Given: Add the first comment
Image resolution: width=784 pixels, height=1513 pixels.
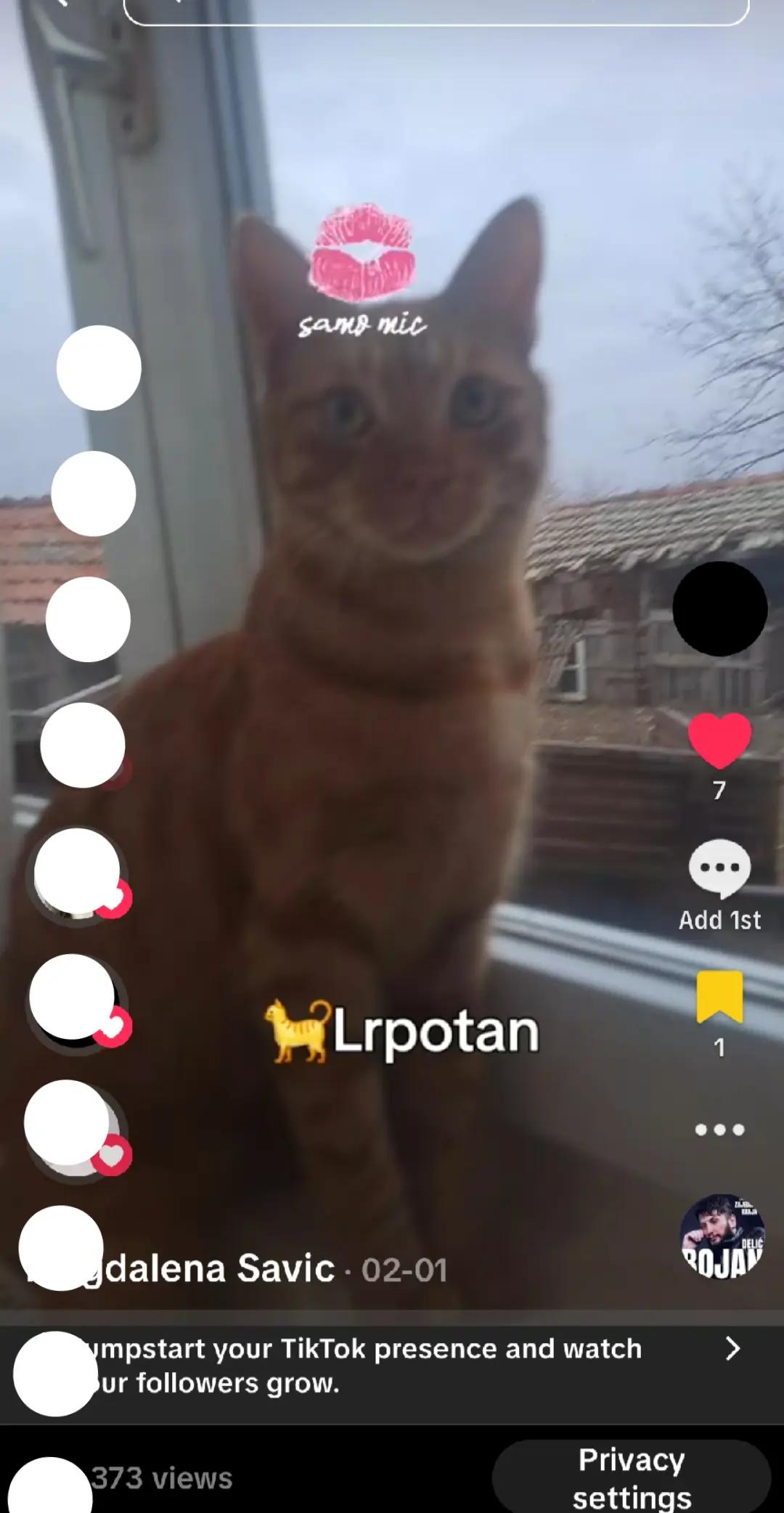Looking at the screenshot, I should pyautogui.click(x=719, y=868).
